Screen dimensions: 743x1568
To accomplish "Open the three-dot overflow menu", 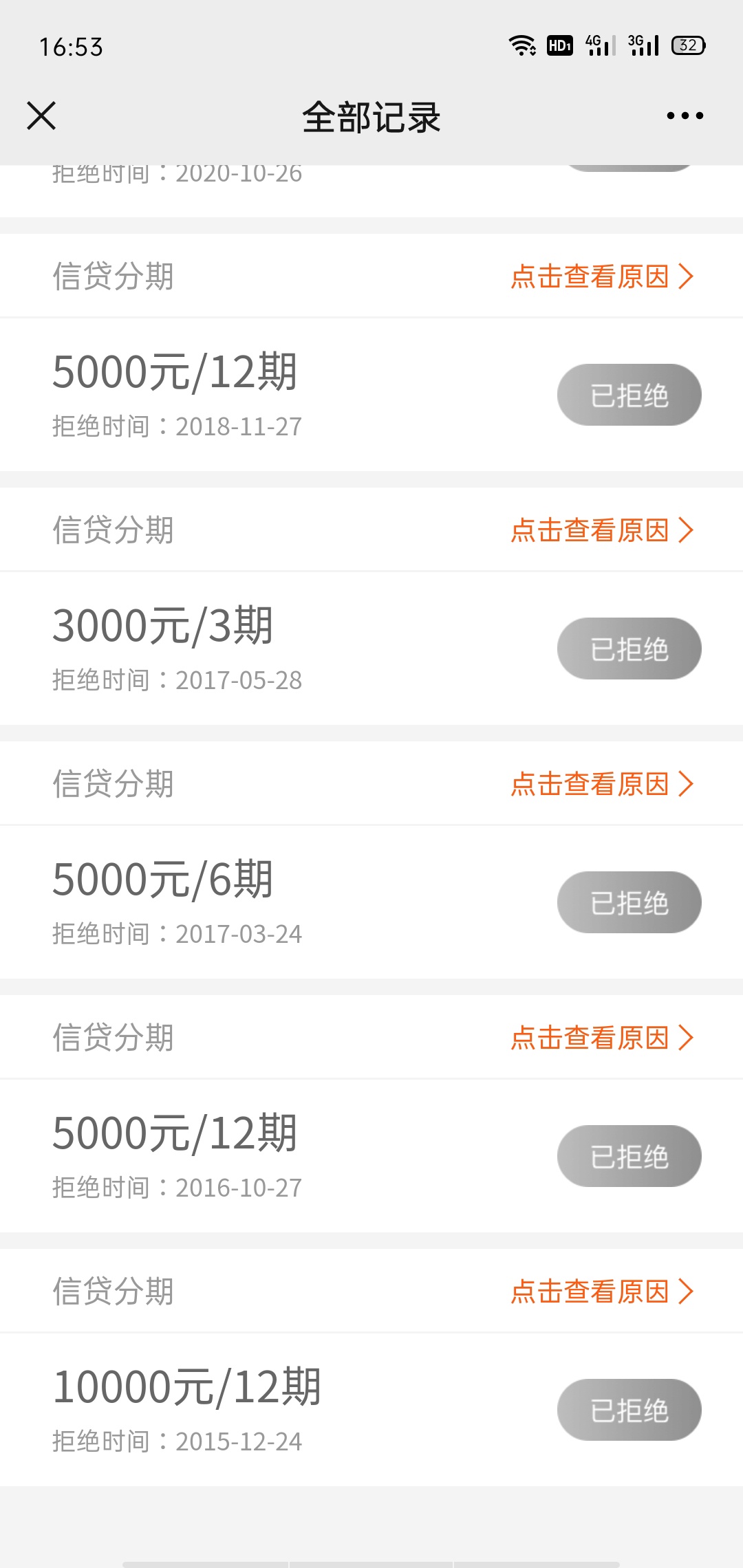I will pyautogui.click(x=685, y=116).
